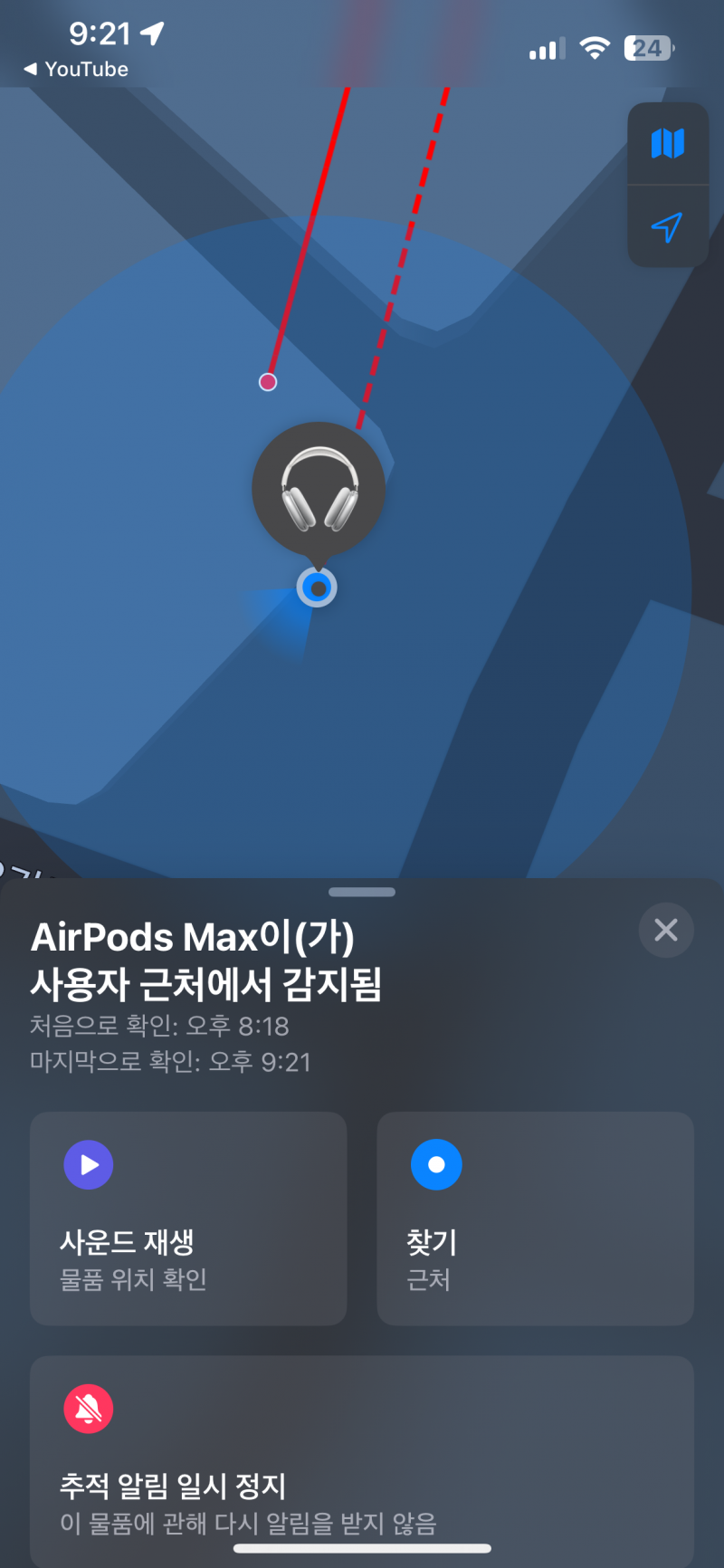Tap the blue user location dot

coord(317,587)
